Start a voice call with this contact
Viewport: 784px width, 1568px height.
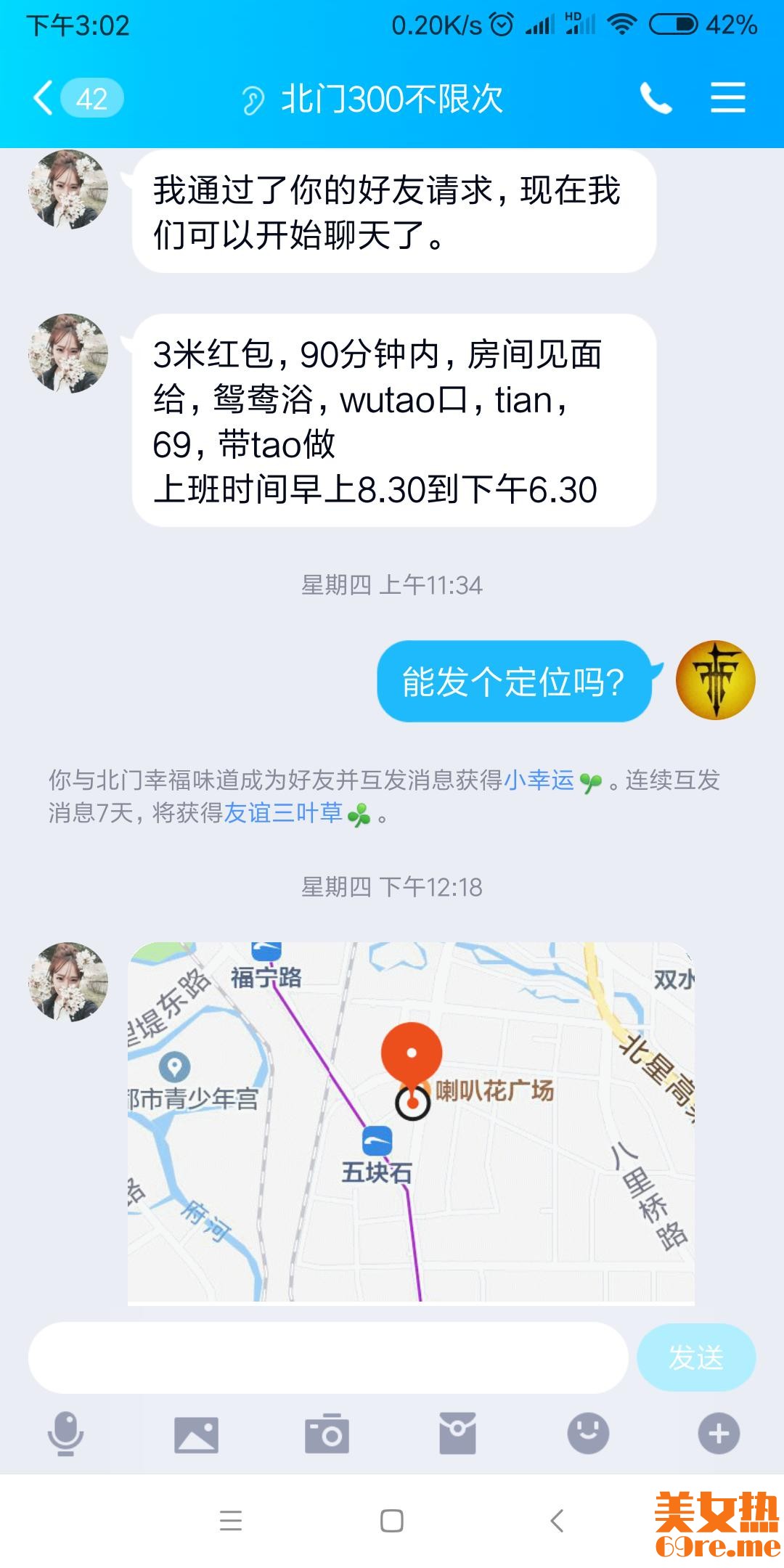pyautogui.click(x=656, y=98)
